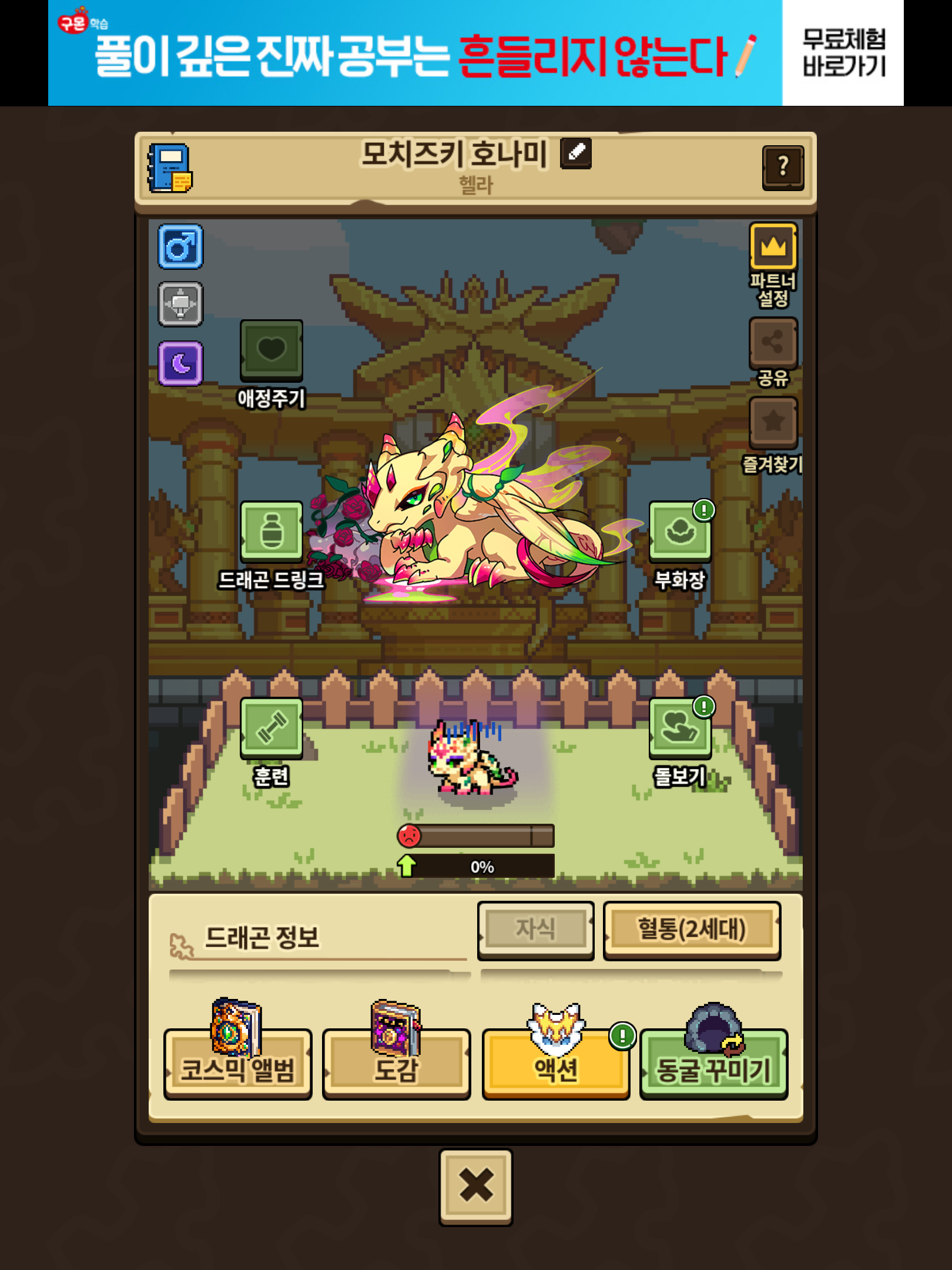The image size is (952, 1270).
Task: Select the yellow 액션 button
Action: [555, 1063]
